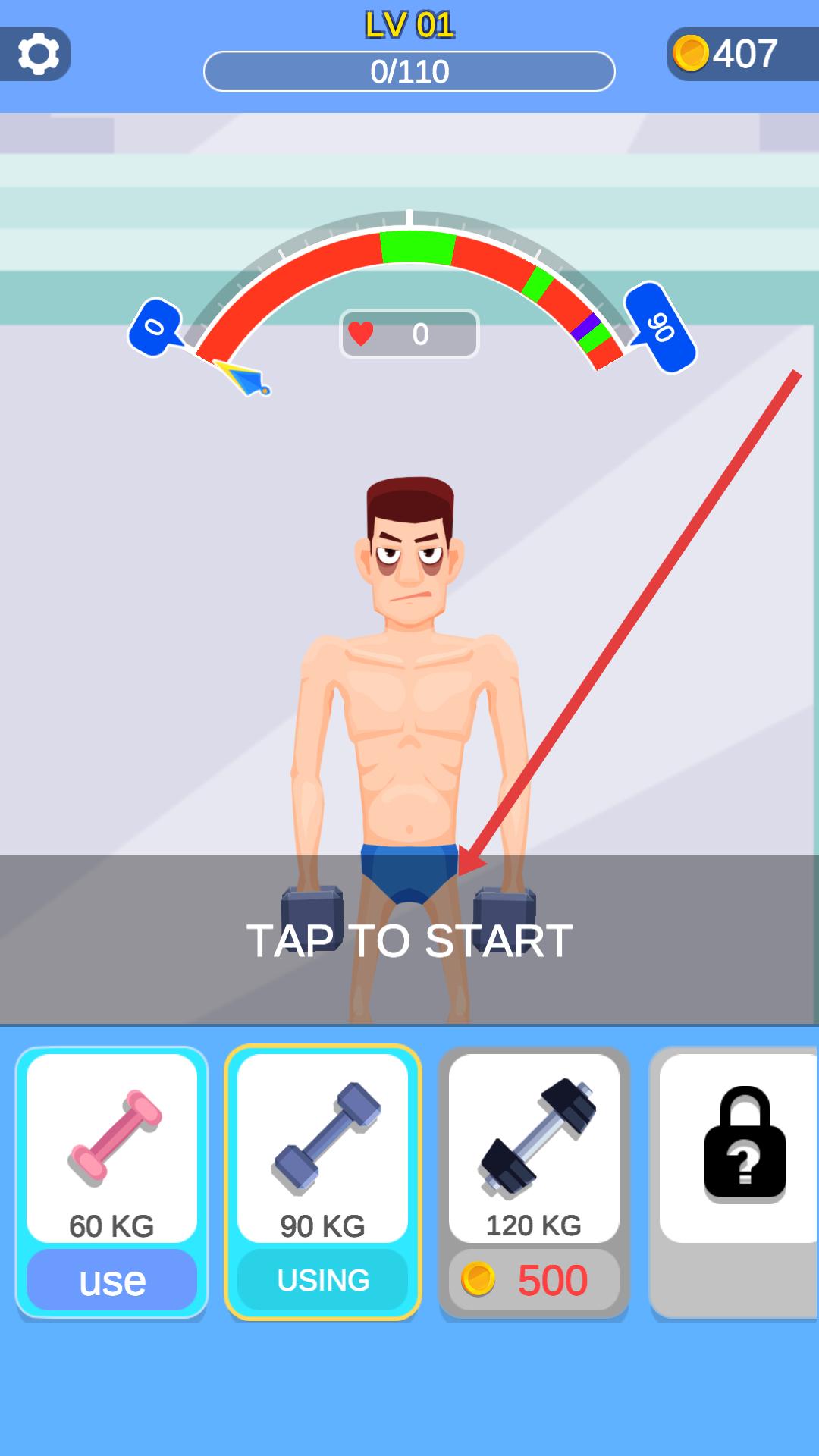819x1456 pixels.
Task: Buy the 120 KG barbell for 500 coins
Action: click(534, 1280)
